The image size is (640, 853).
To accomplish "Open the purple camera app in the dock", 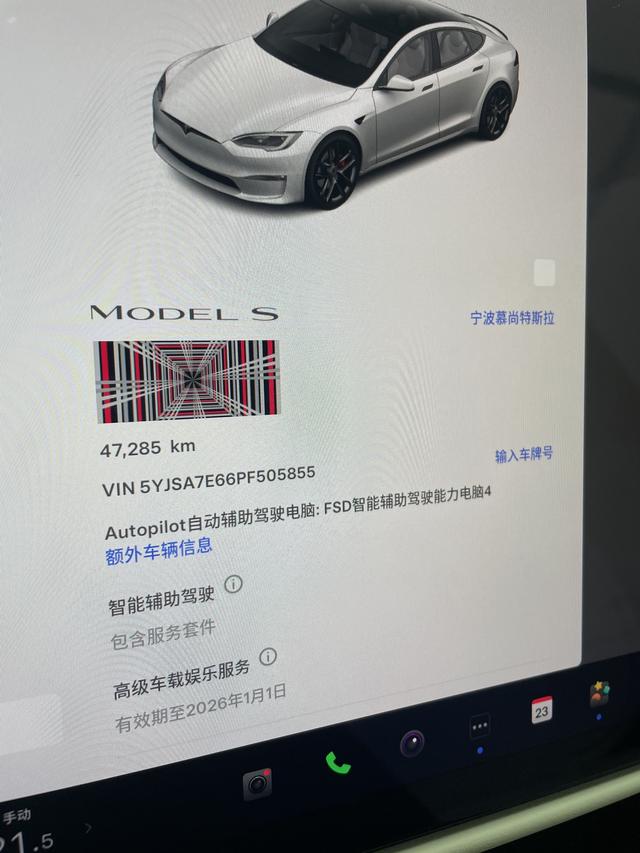I will (412, 743).
